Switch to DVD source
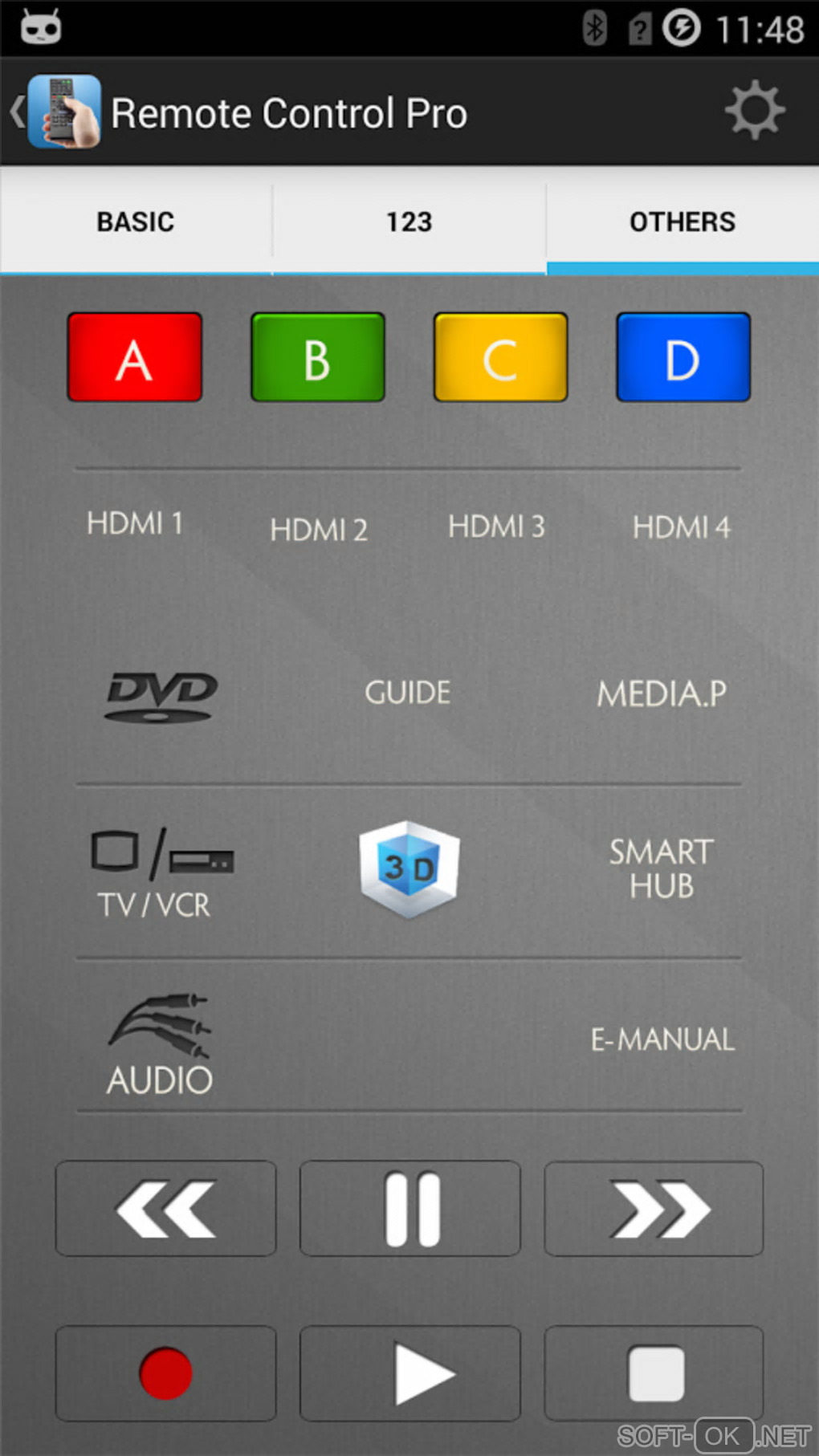Image resolution: width=819 pixels, height=1456 pixels. [x=161, y=695]
